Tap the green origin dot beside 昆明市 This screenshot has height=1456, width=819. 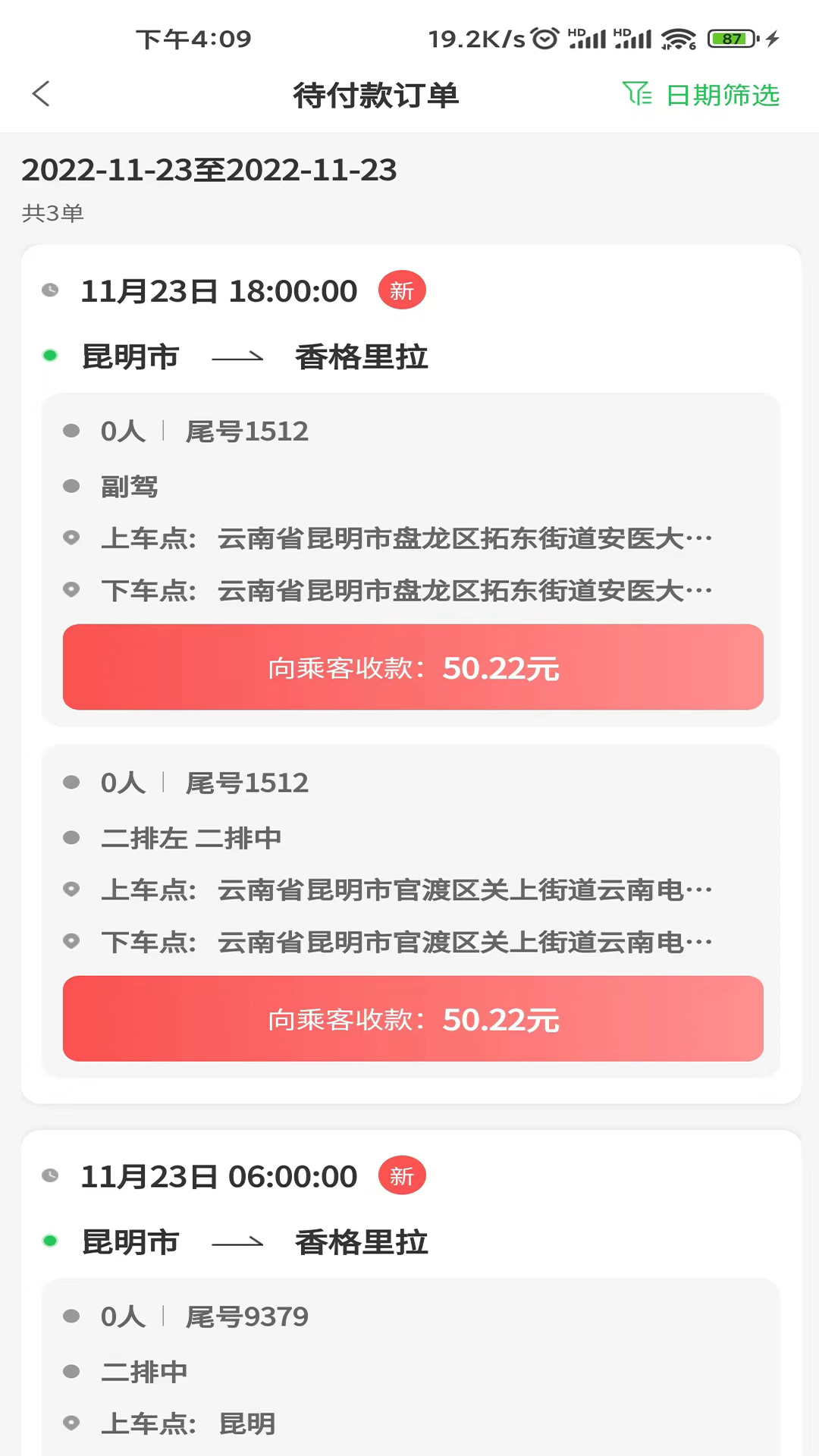point(51,355)
